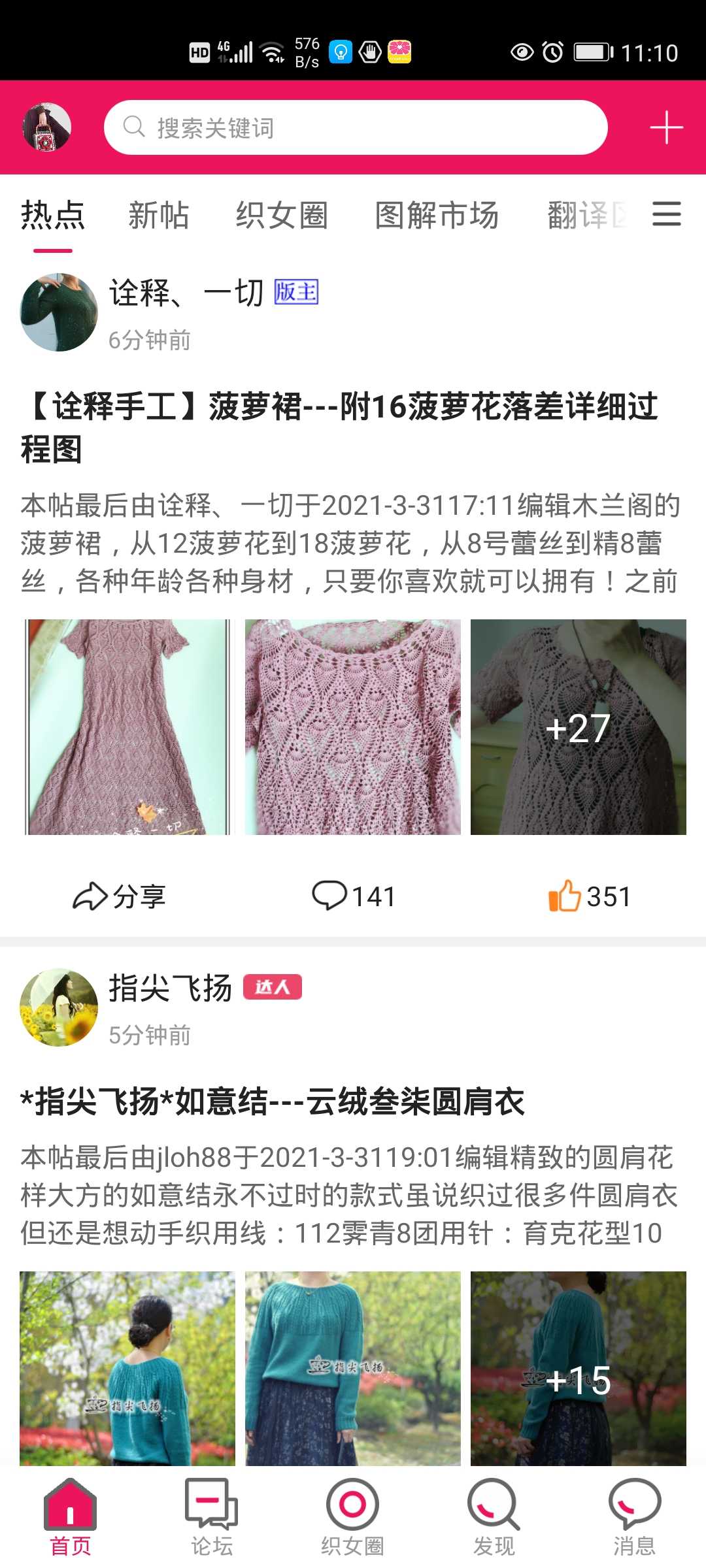Open the 图解市场 tab
The width and height of the screenshot is (706, 1568).
[x=437, y=216]
